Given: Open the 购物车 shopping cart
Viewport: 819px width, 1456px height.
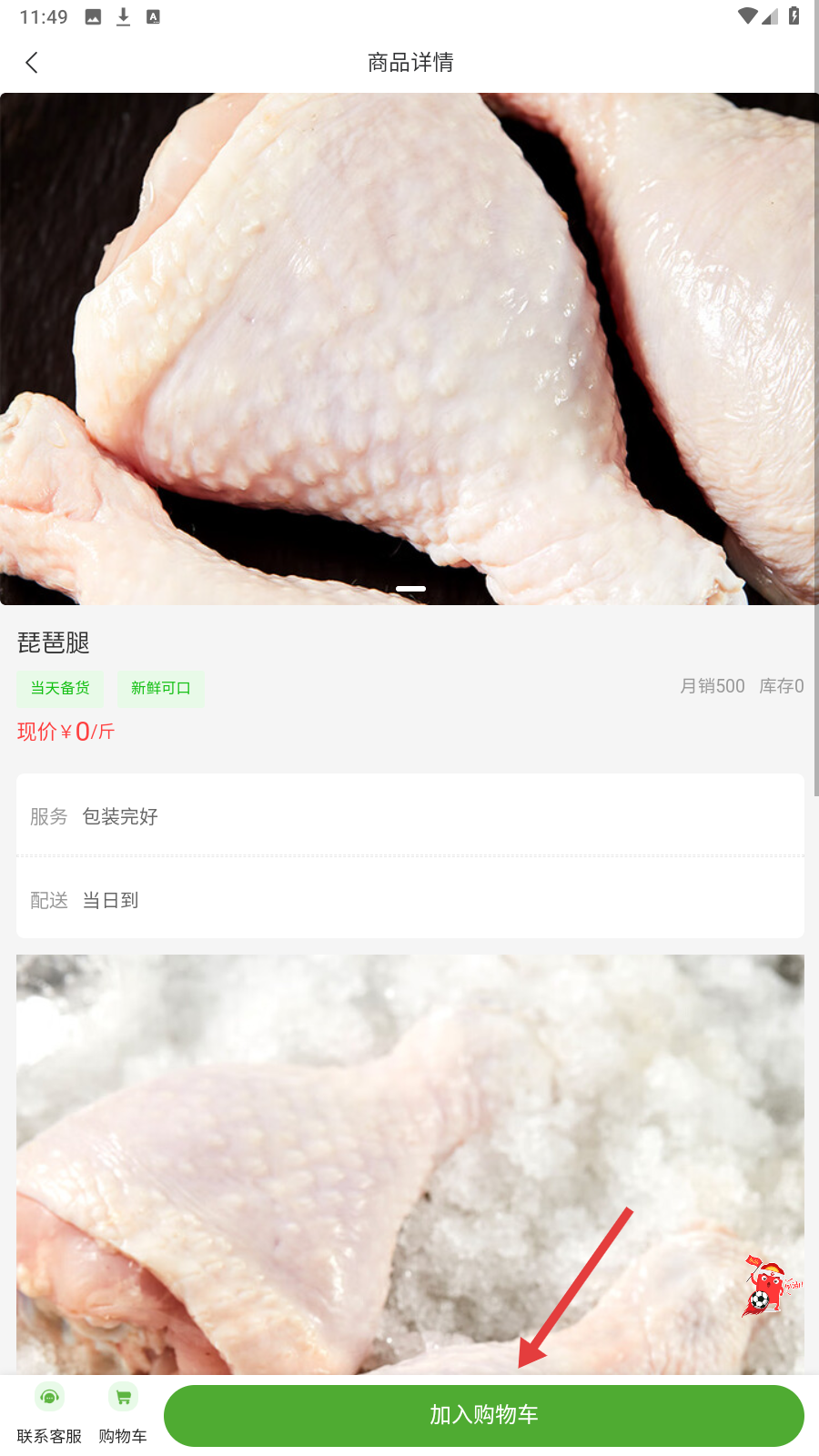Looking at the screenshot, I should coord(123,1413).
